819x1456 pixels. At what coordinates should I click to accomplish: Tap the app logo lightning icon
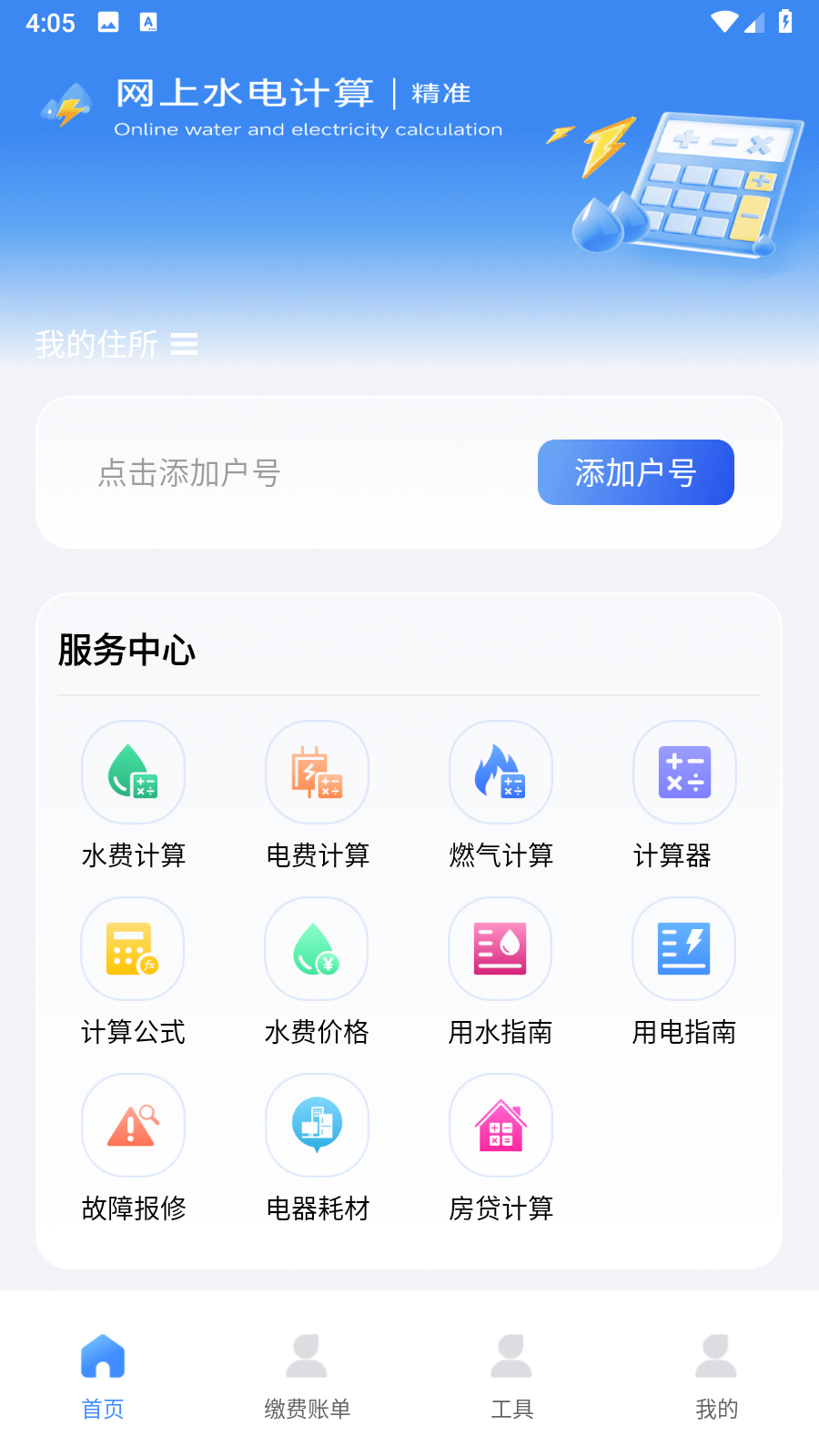tap(64, 106)
